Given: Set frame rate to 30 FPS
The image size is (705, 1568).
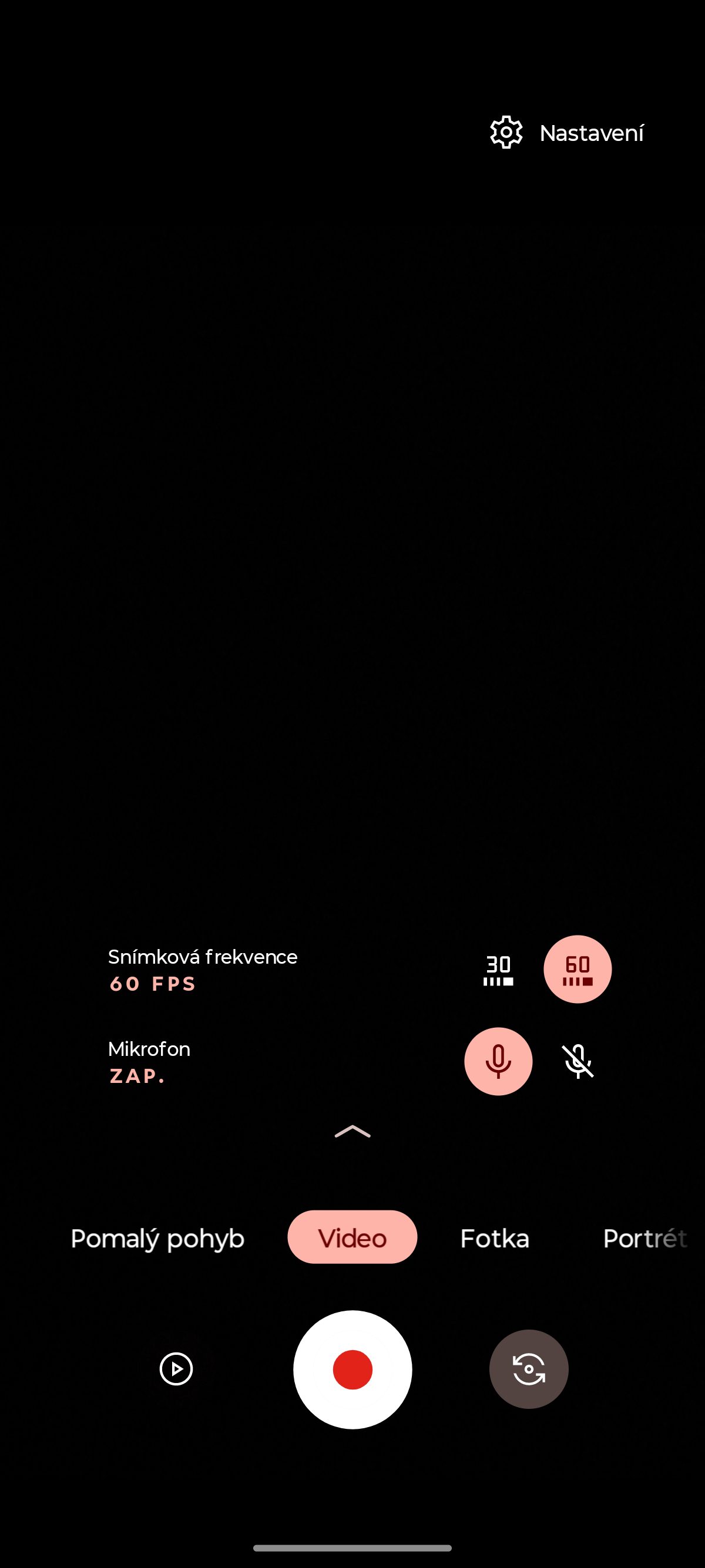Looking at the screenshot, I should pyautogui.click(x=498, y=970).
